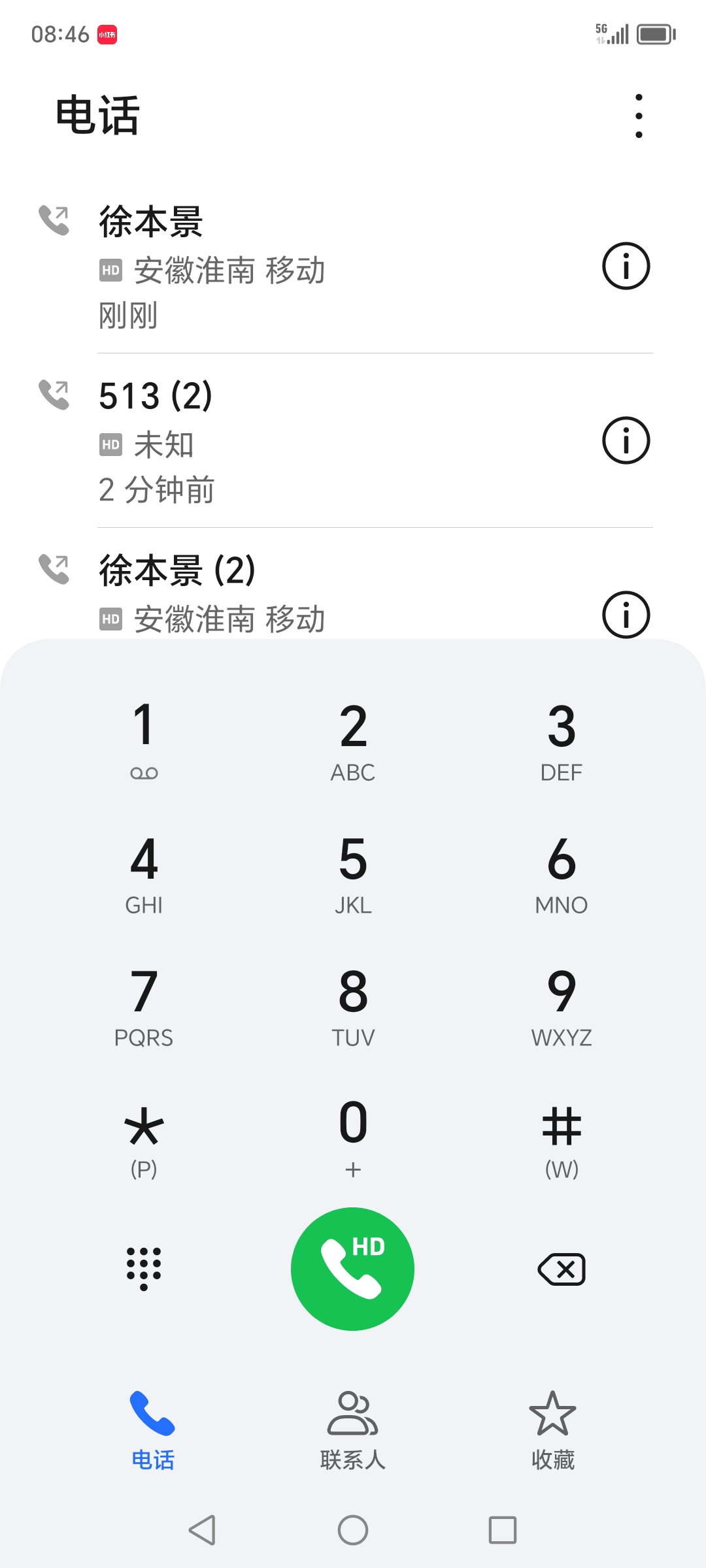Tap the outgoing call icon beside 513

[x=52, y=394]
